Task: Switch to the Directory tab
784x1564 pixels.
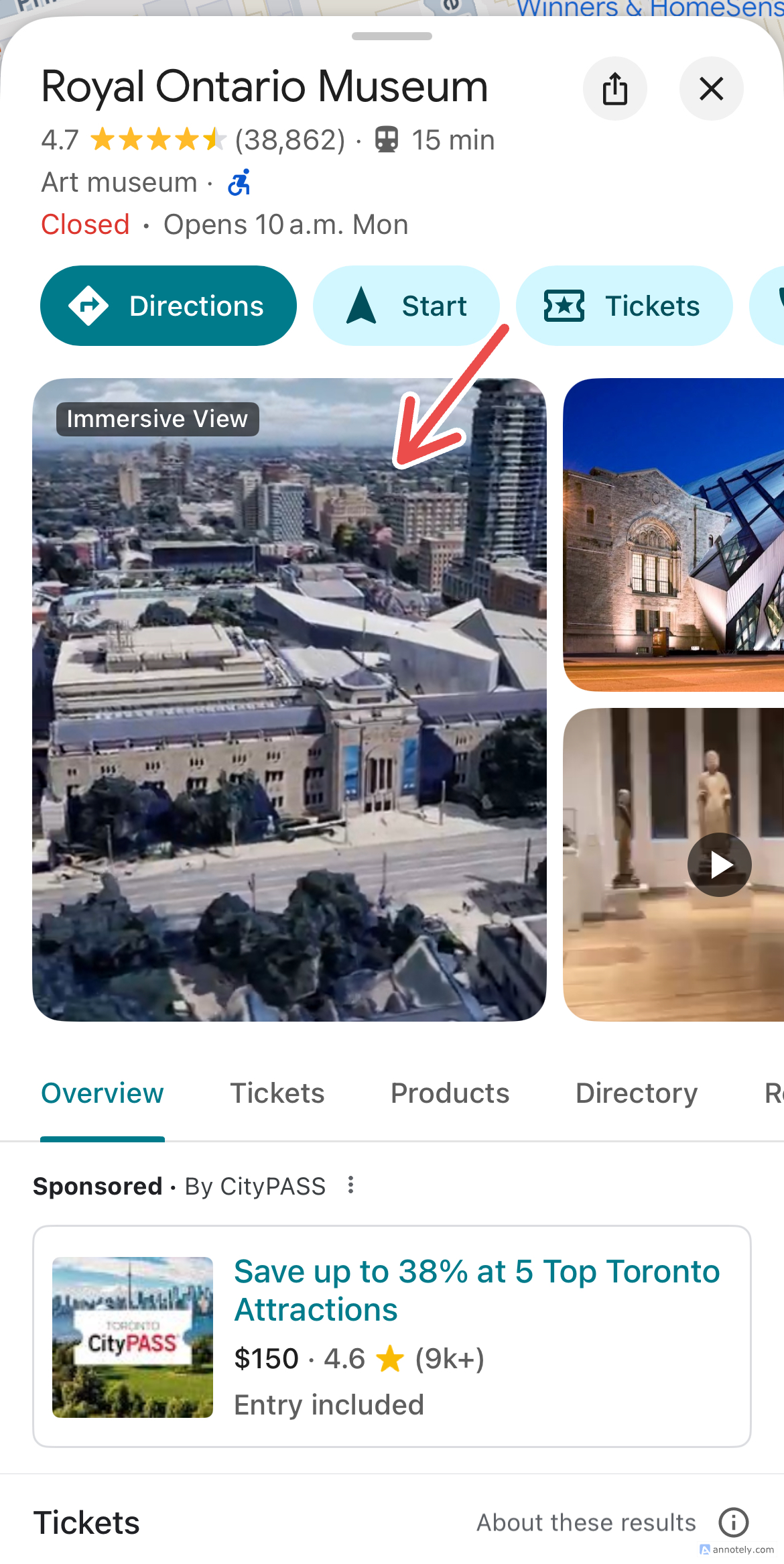Action: [636, 1093]
